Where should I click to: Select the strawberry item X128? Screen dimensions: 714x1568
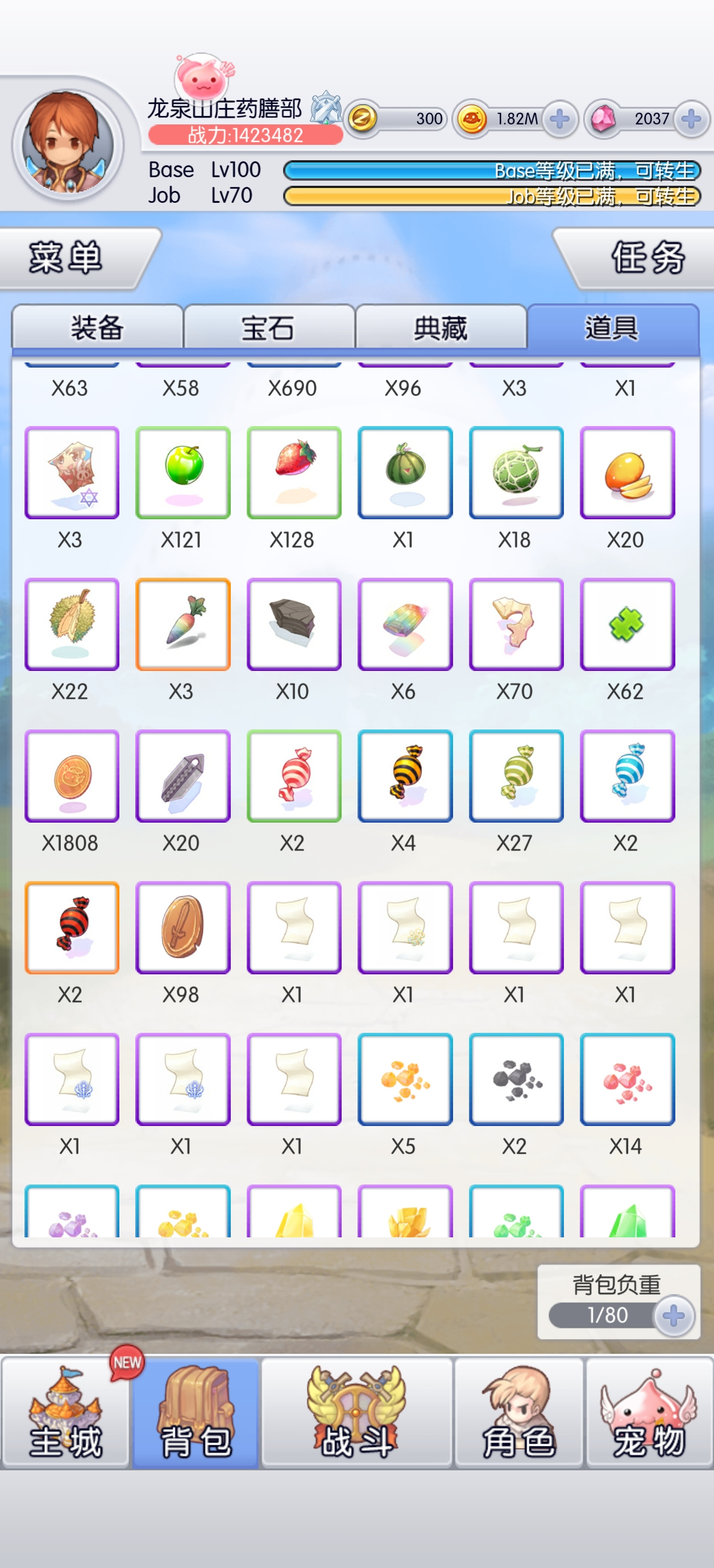pyautogui.click(x=294, y=473)
